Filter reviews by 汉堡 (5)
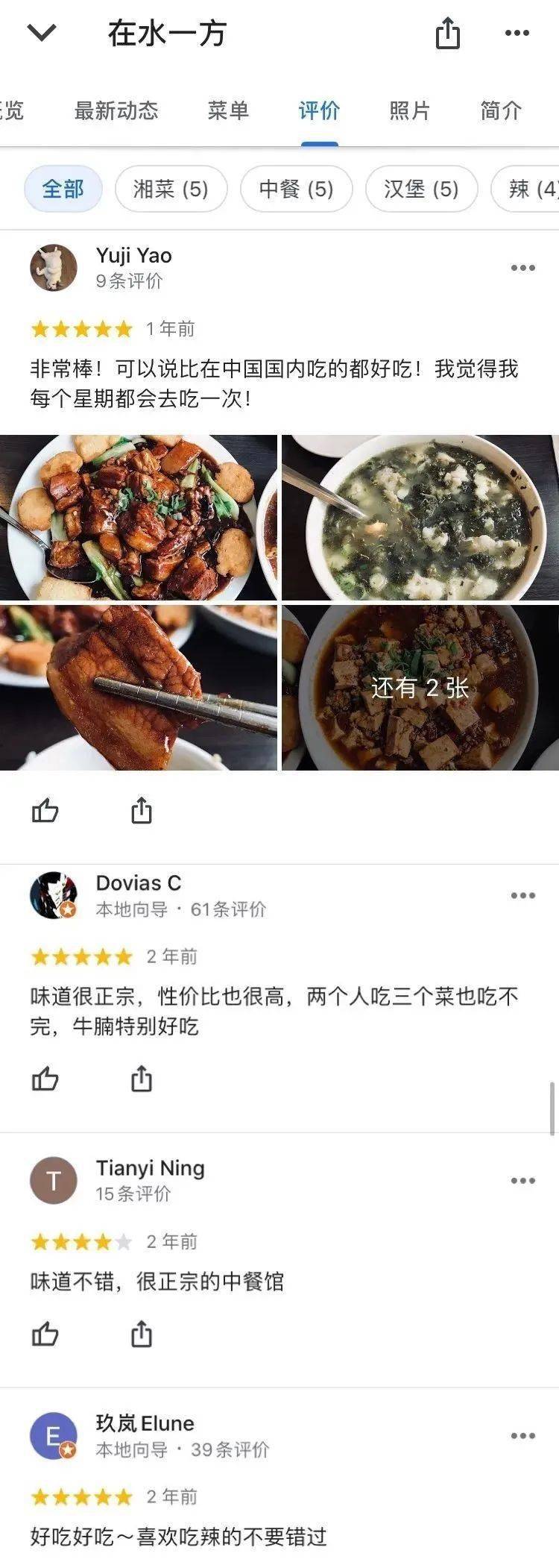Screen dimensions: 559x1568 pos(420,189)
